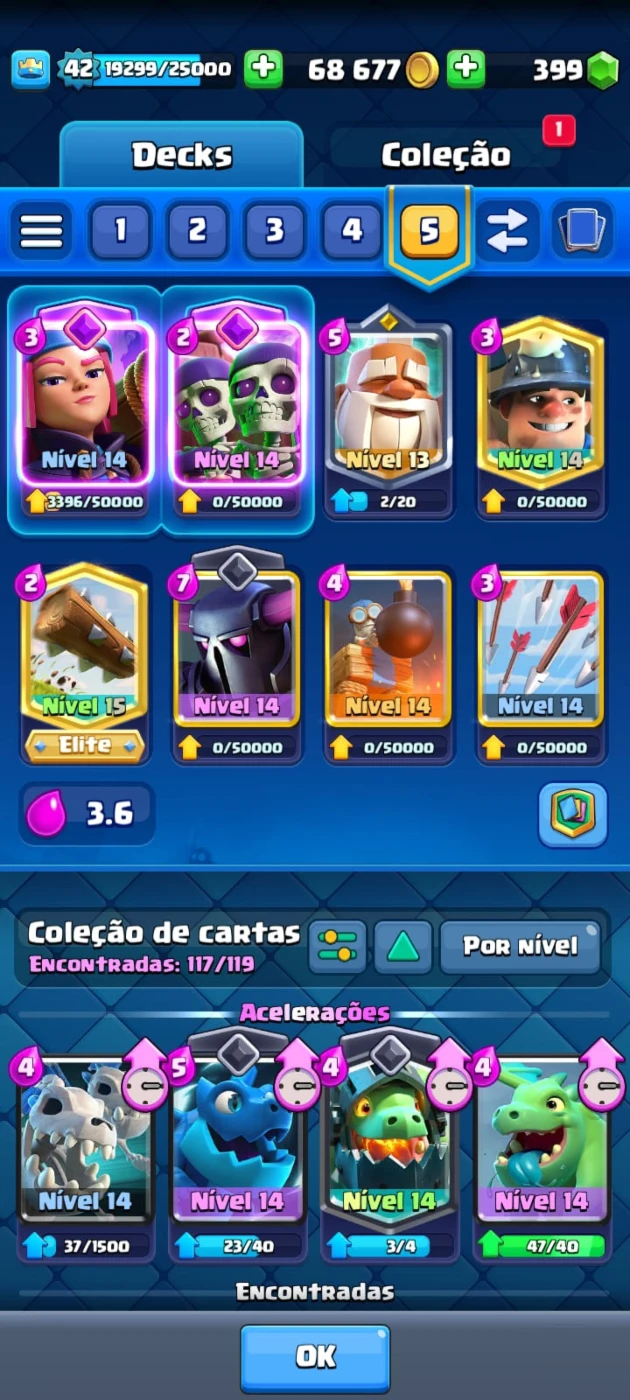Open the deck list hamburger menu

click(x=42, y=231)
